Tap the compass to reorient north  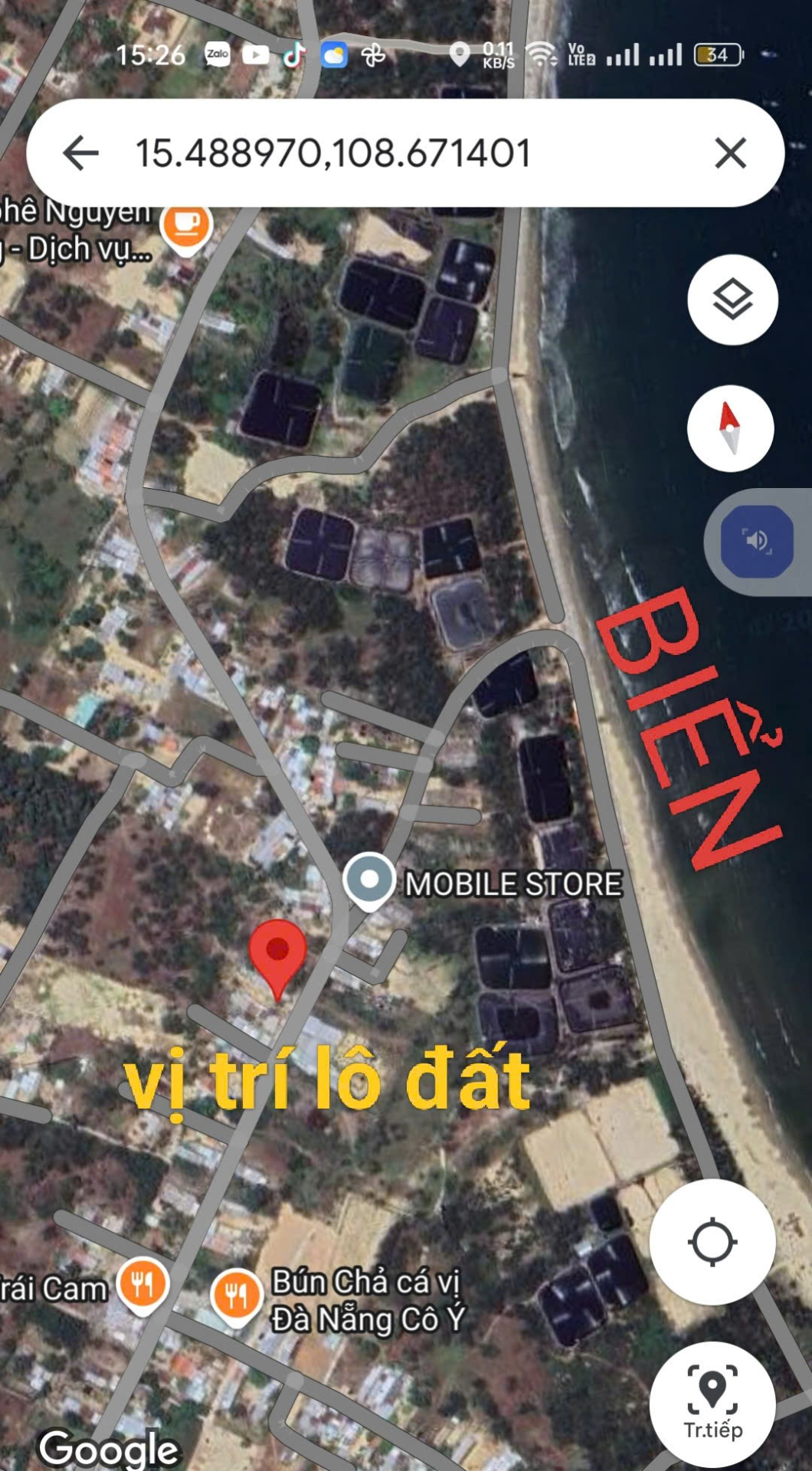[x=730, y=428]
